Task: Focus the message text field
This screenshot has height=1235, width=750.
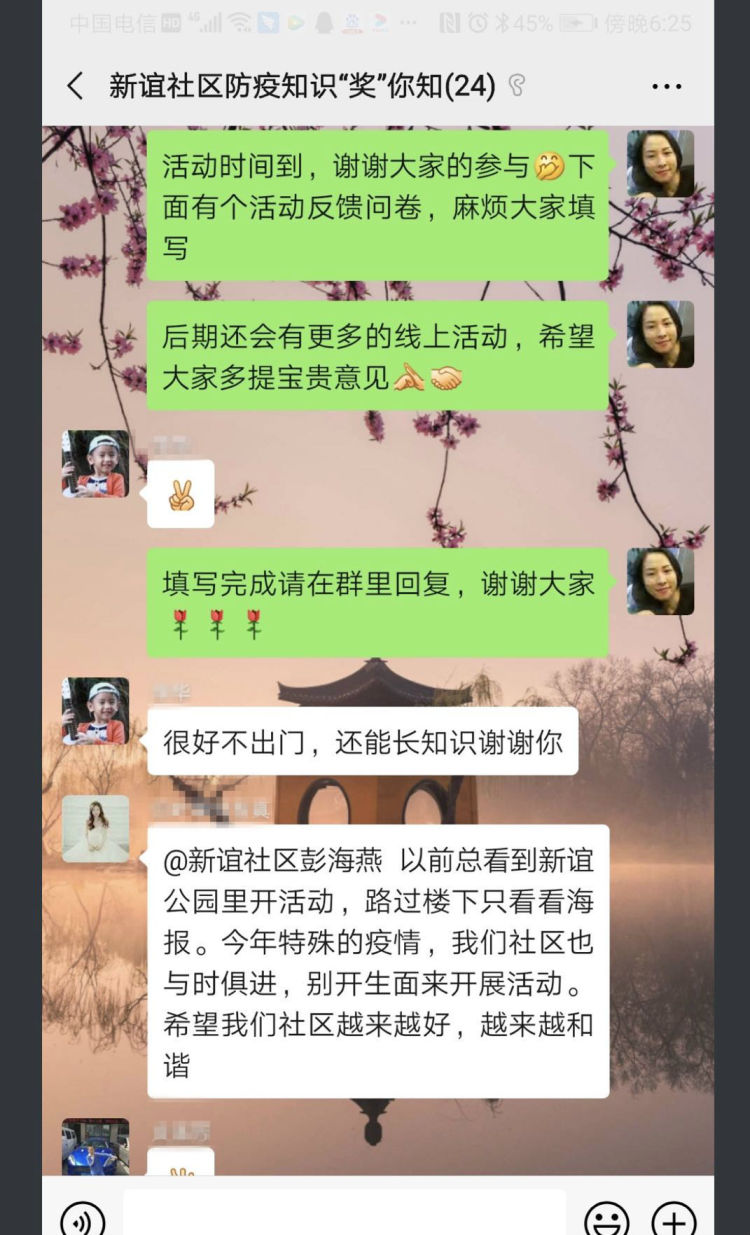Action: tap(345, 1214)
